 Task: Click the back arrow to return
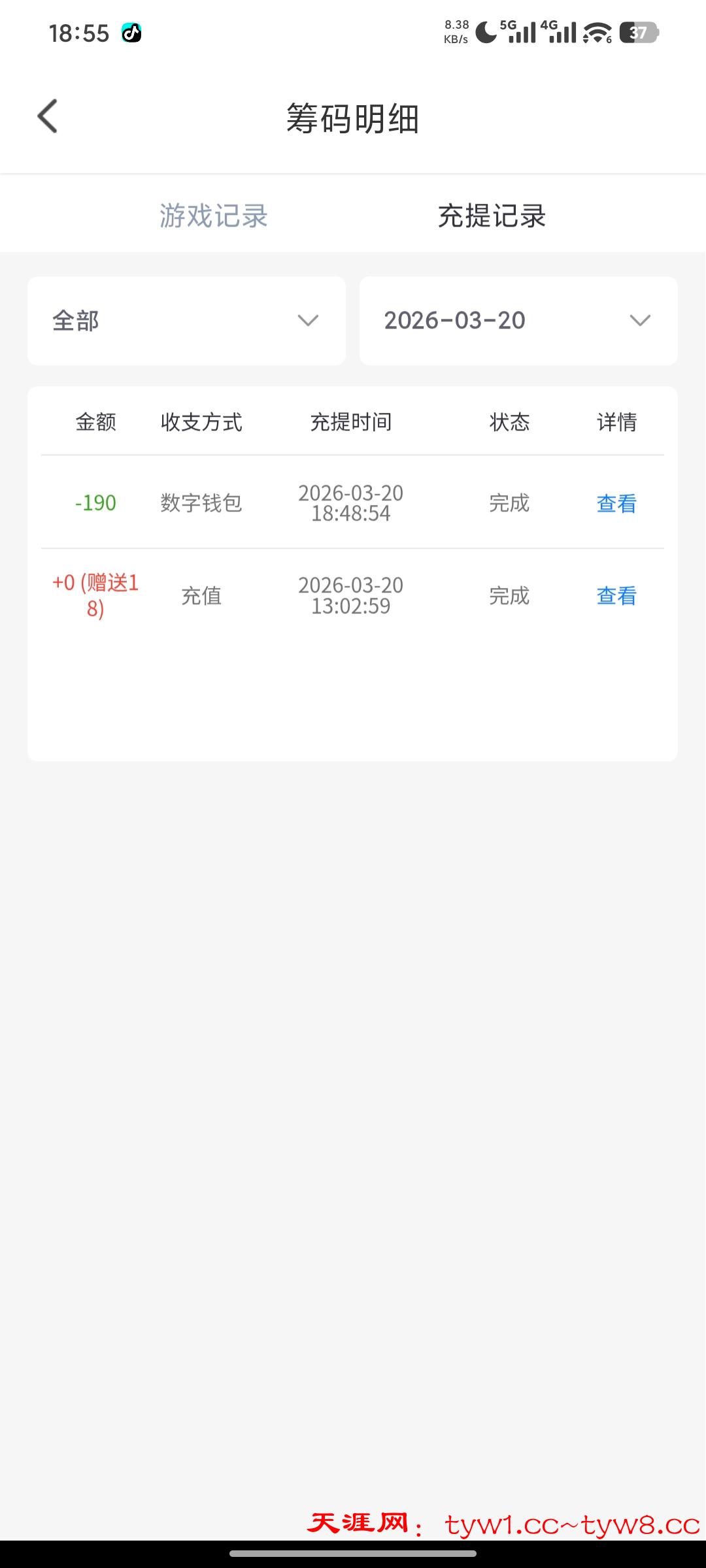(48, 116)
